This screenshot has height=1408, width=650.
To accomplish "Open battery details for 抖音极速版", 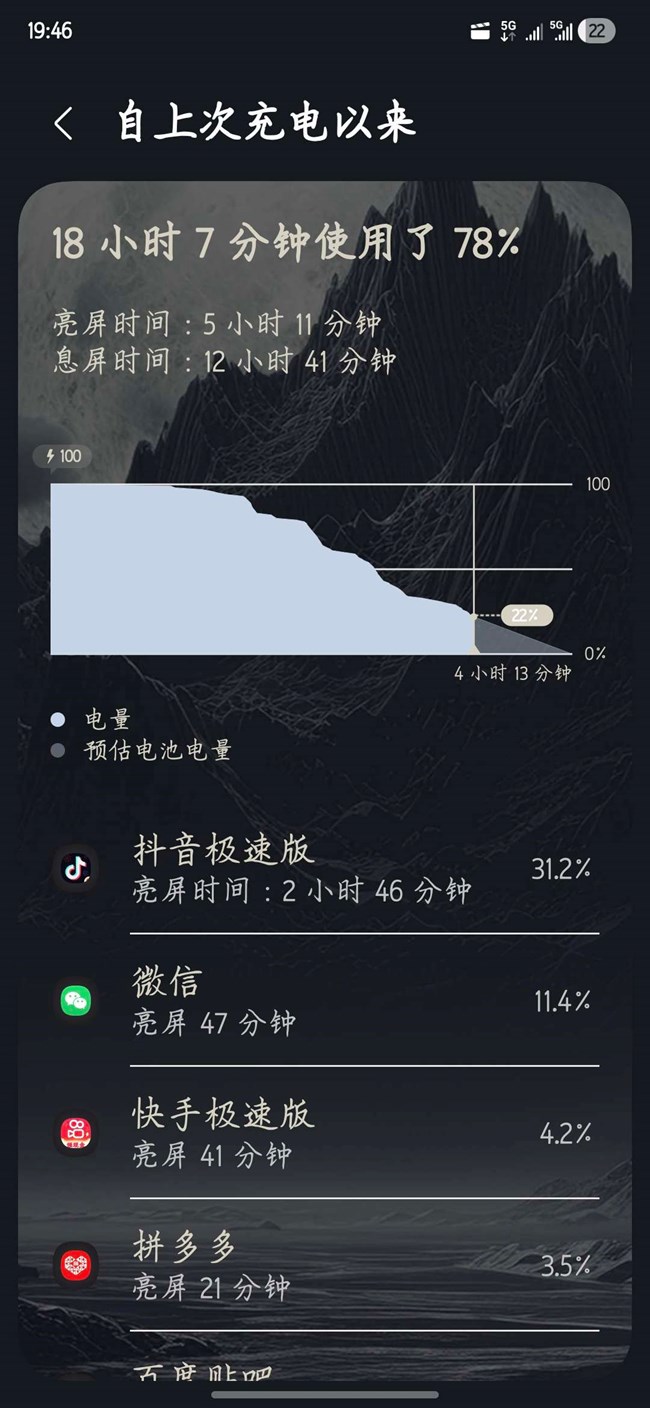I will (x=325, y=868).
